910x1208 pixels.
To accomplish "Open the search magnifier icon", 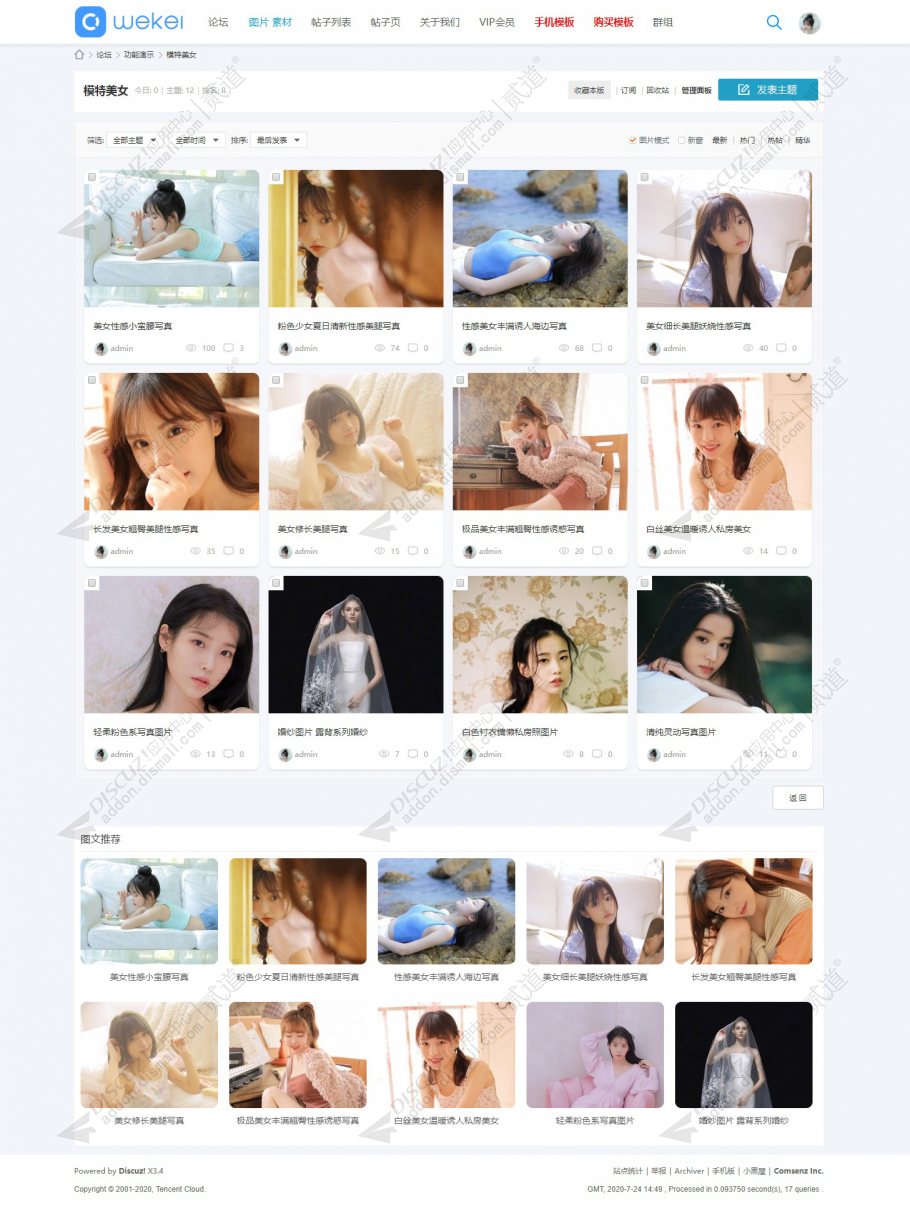I will pyautogui.click(x=773, y=22).
